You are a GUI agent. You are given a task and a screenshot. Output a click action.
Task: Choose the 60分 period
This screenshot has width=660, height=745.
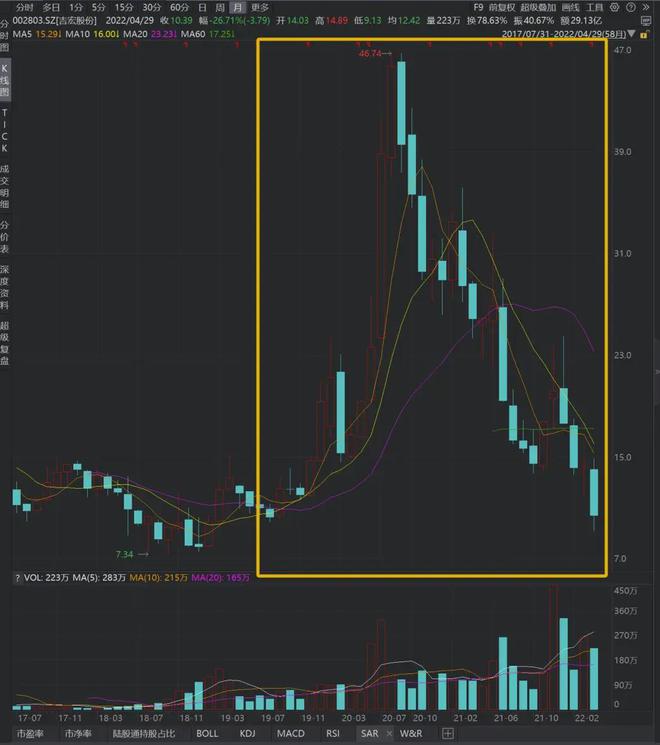click(x=179, y=8)
